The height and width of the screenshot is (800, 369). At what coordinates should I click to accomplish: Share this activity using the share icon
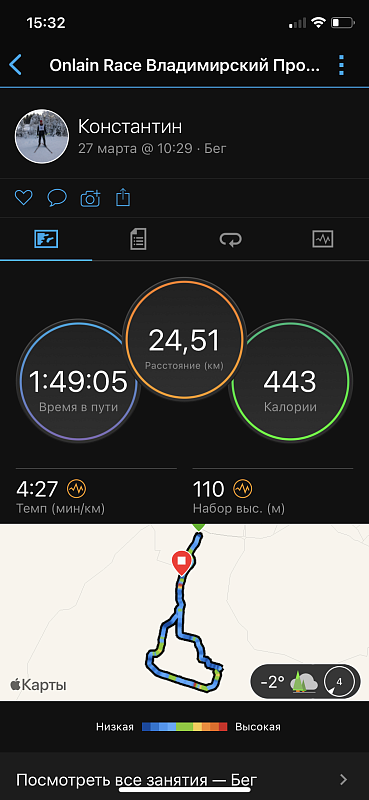pyautogui.click(x=123, y=197)
